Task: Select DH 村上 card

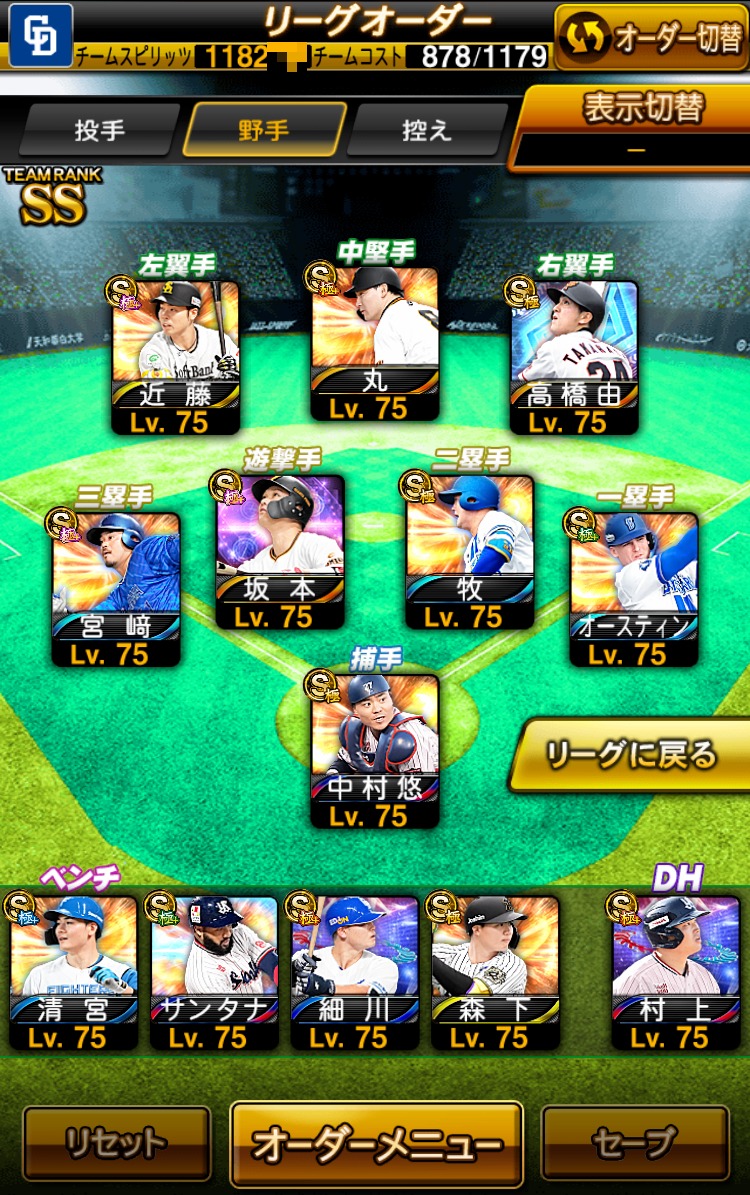Action: click(x=676, y=970)
